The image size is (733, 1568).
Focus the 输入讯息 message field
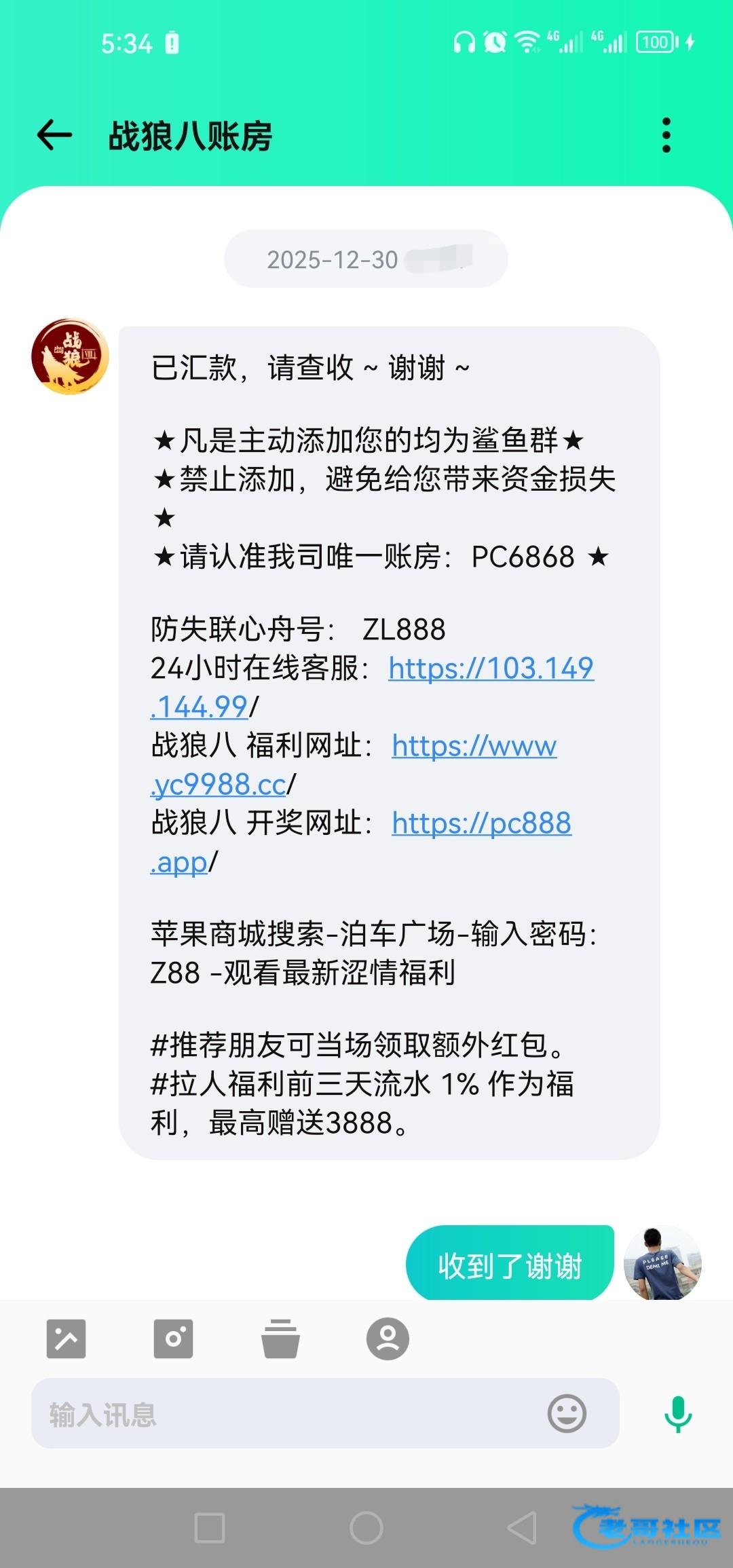coord(285,1415)
